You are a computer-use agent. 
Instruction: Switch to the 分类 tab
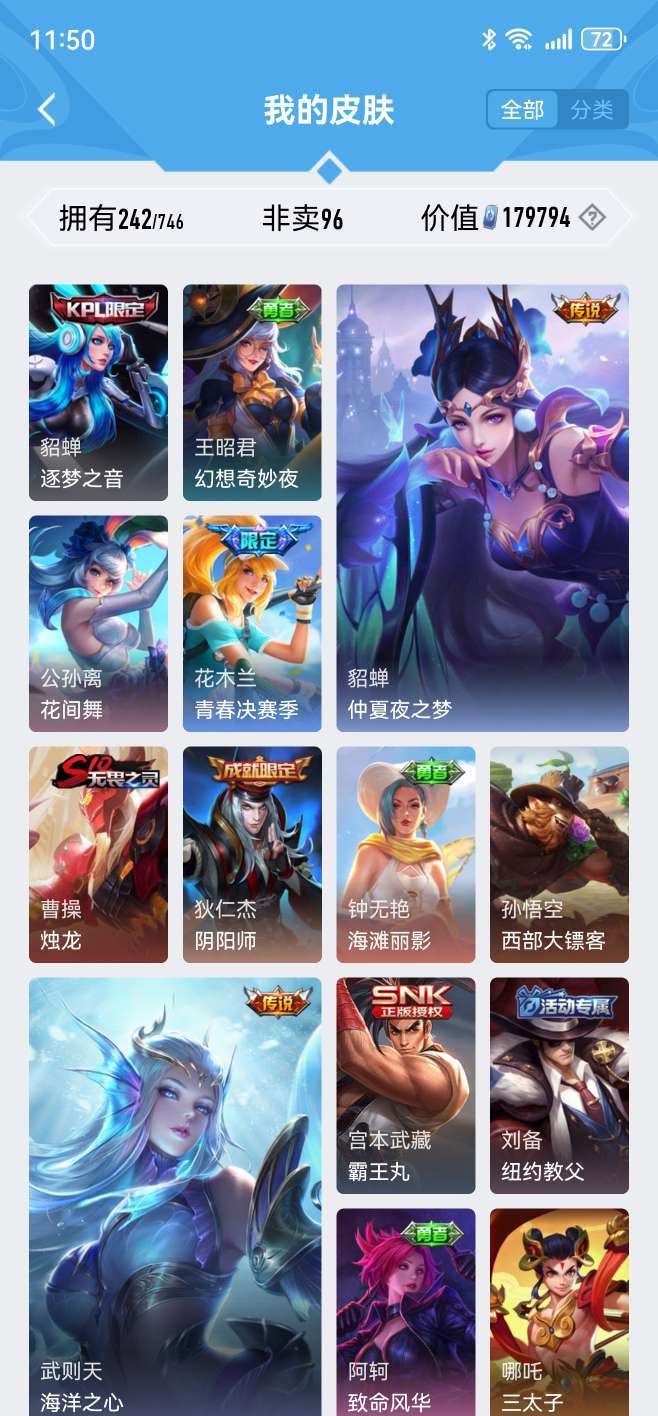[x=592, y=110]
